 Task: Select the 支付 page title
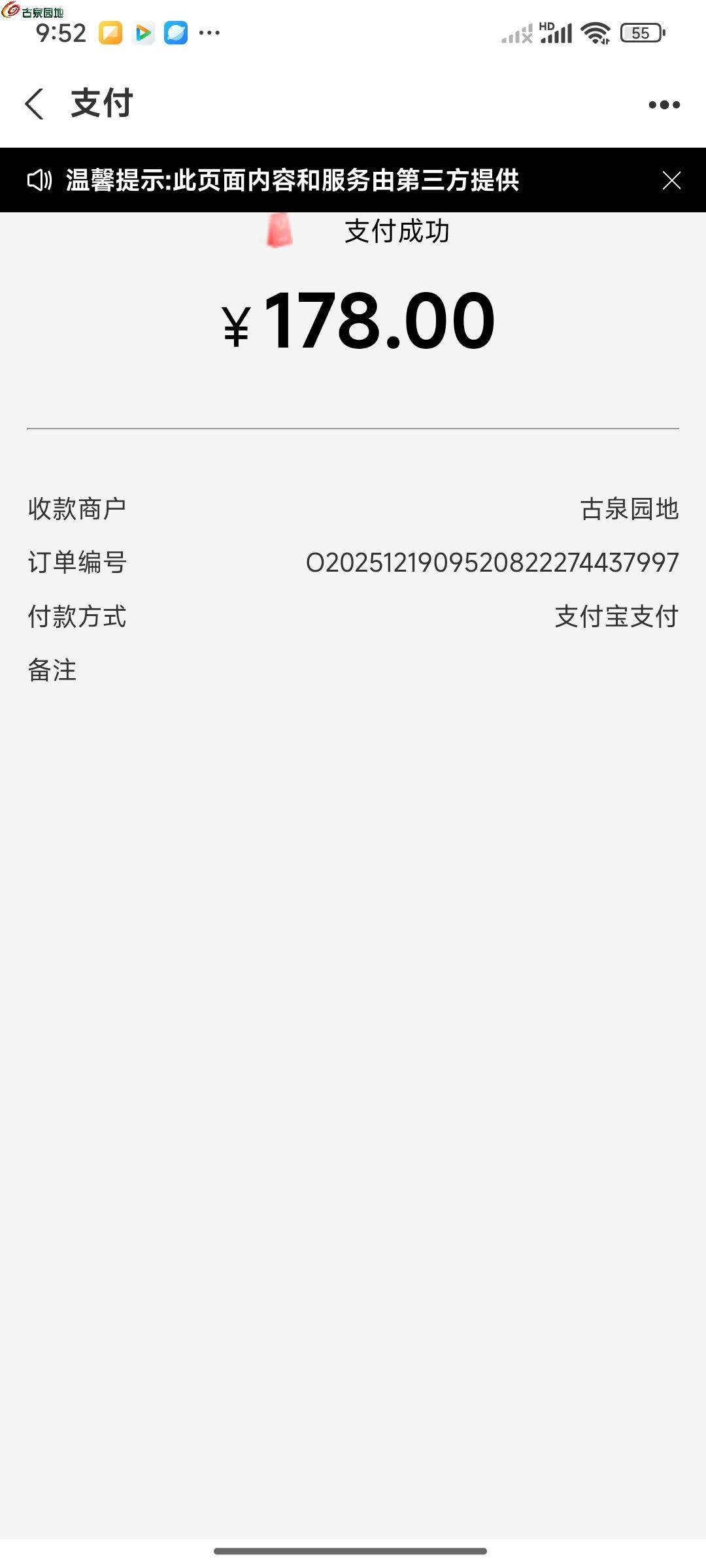click(101, 103)
